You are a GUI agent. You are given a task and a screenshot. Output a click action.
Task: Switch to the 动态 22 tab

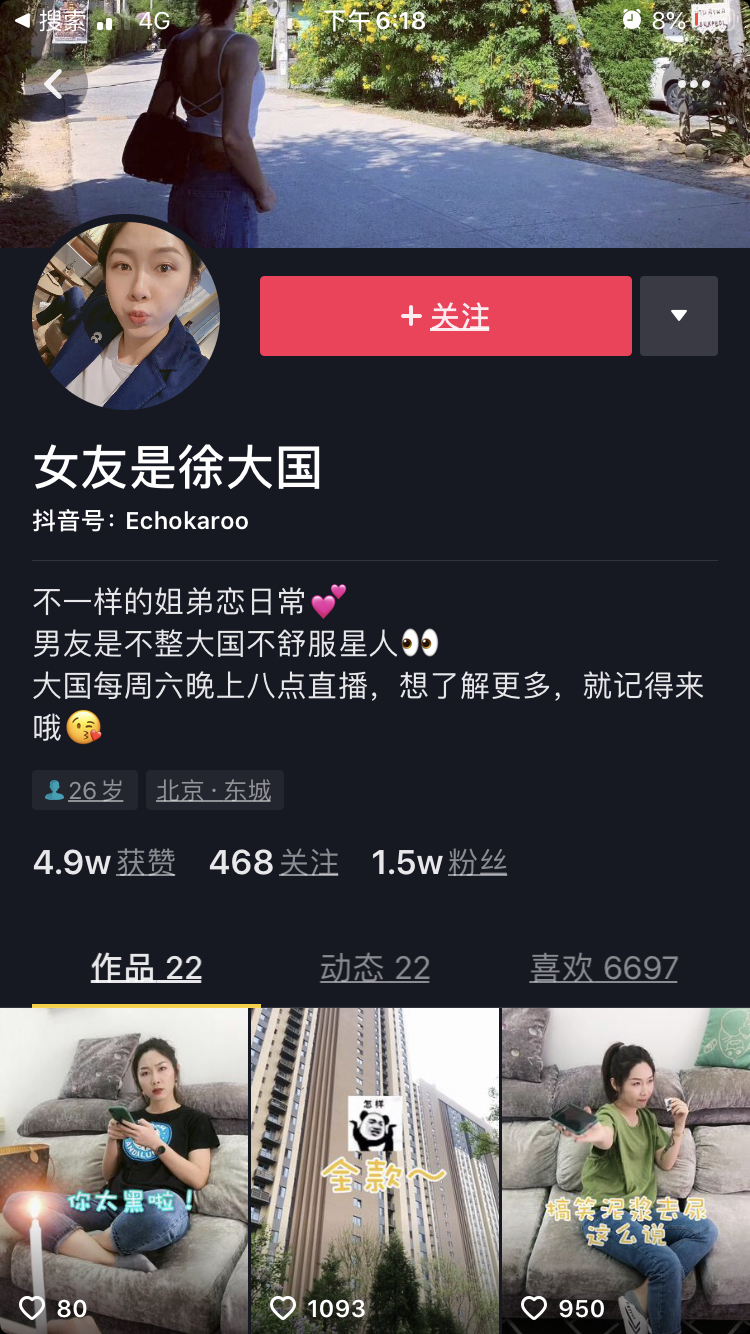coord(375,967)
